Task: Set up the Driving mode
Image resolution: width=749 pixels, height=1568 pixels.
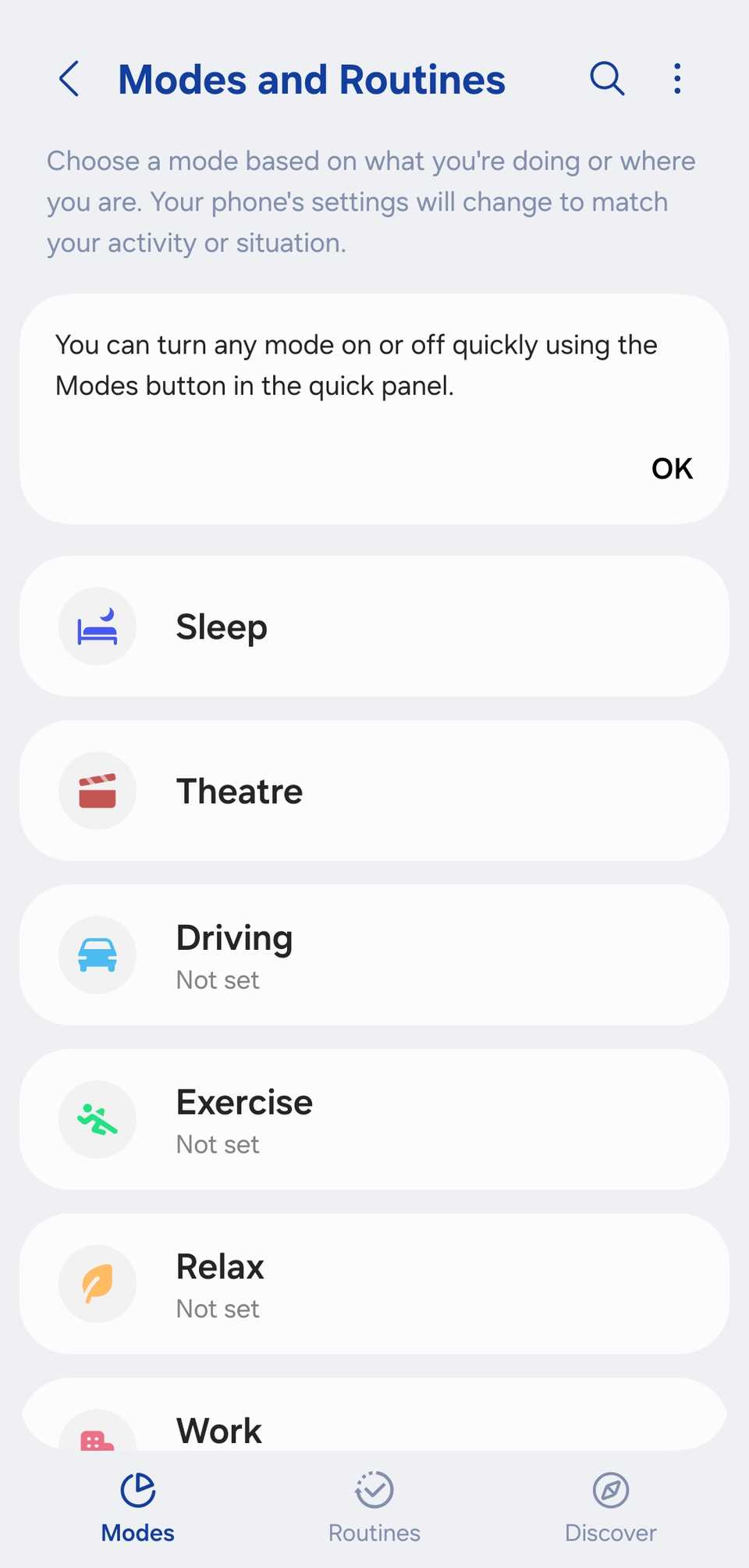Action: (x=374, y=955)
